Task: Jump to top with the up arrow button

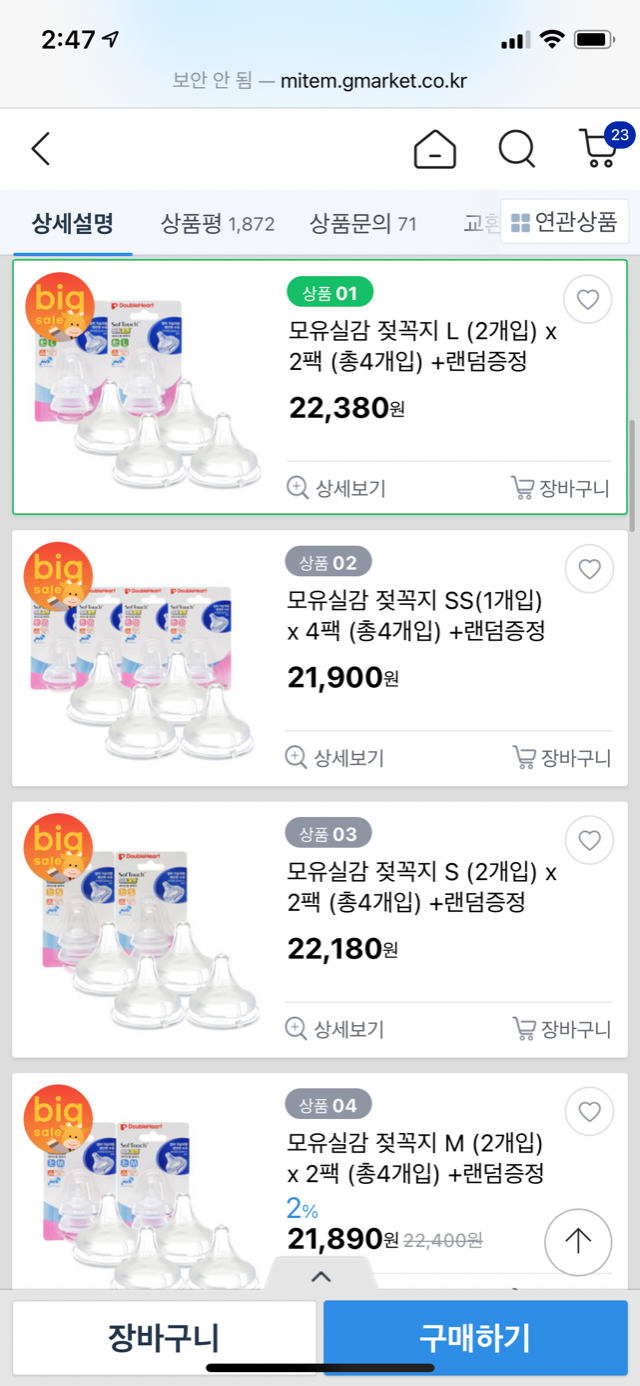Action: pos(577,1242)
